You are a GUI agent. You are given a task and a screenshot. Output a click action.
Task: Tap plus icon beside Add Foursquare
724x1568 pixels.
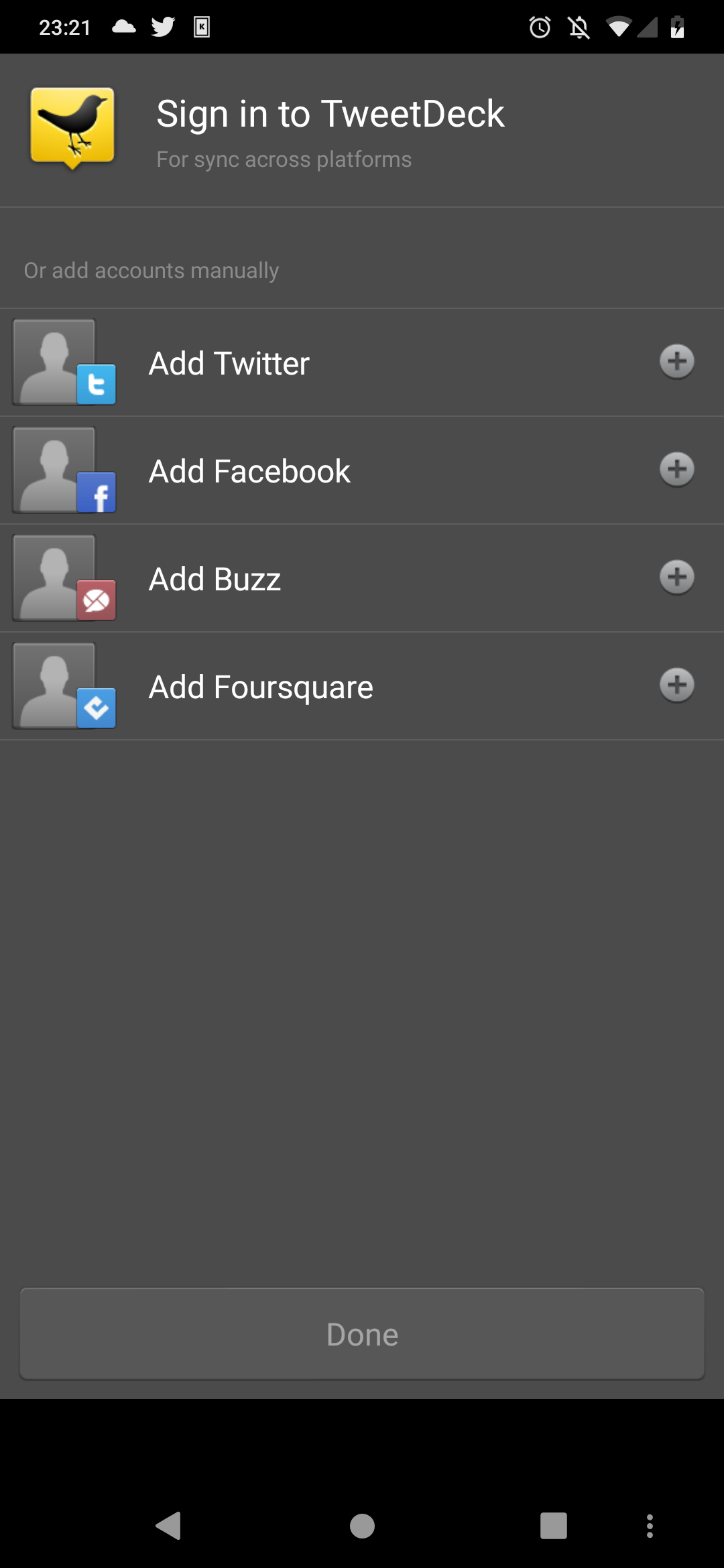tap(677, 685)
